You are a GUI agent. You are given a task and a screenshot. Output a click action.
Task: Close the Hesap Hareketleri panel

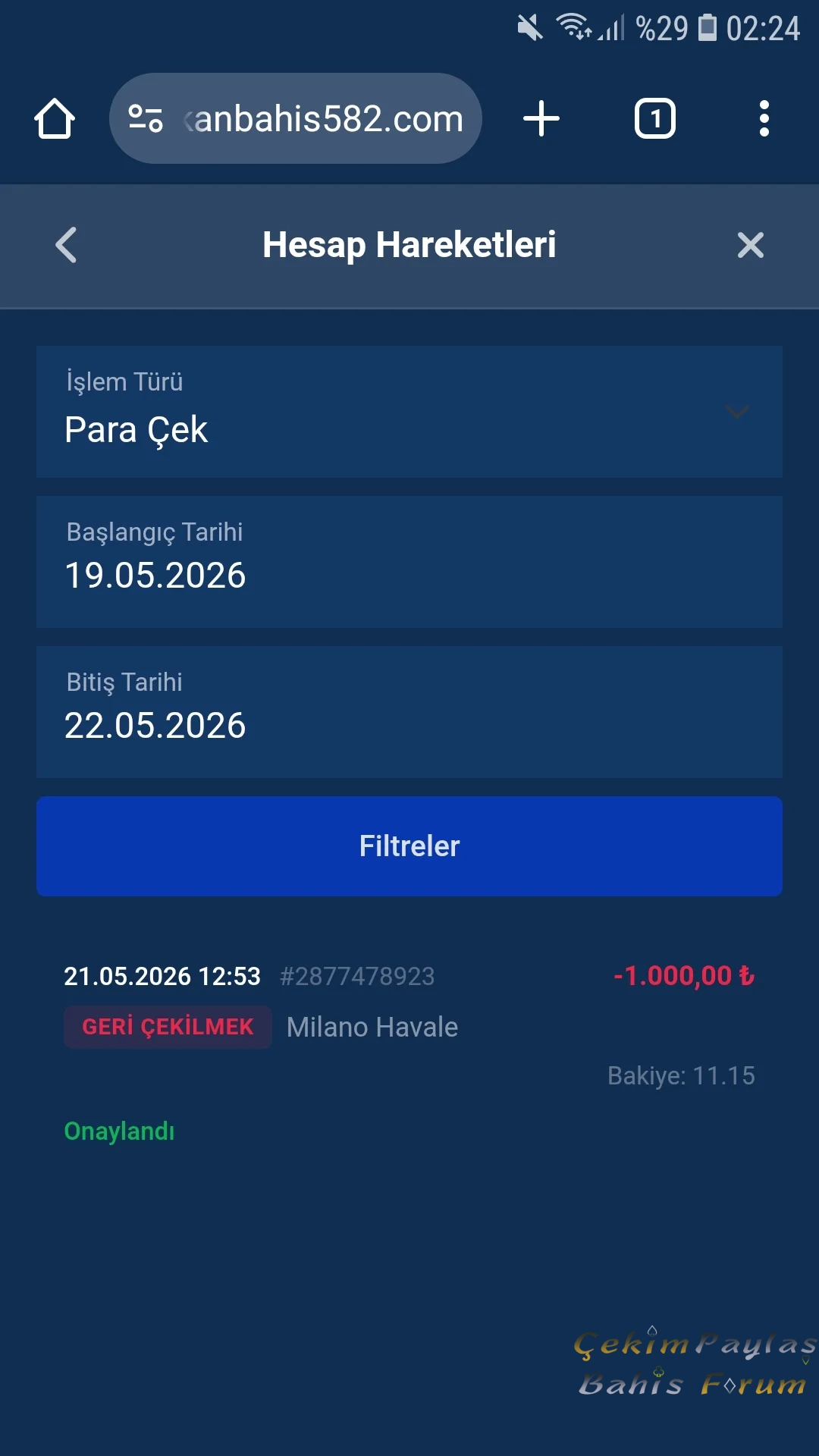[x=751, y=245]
